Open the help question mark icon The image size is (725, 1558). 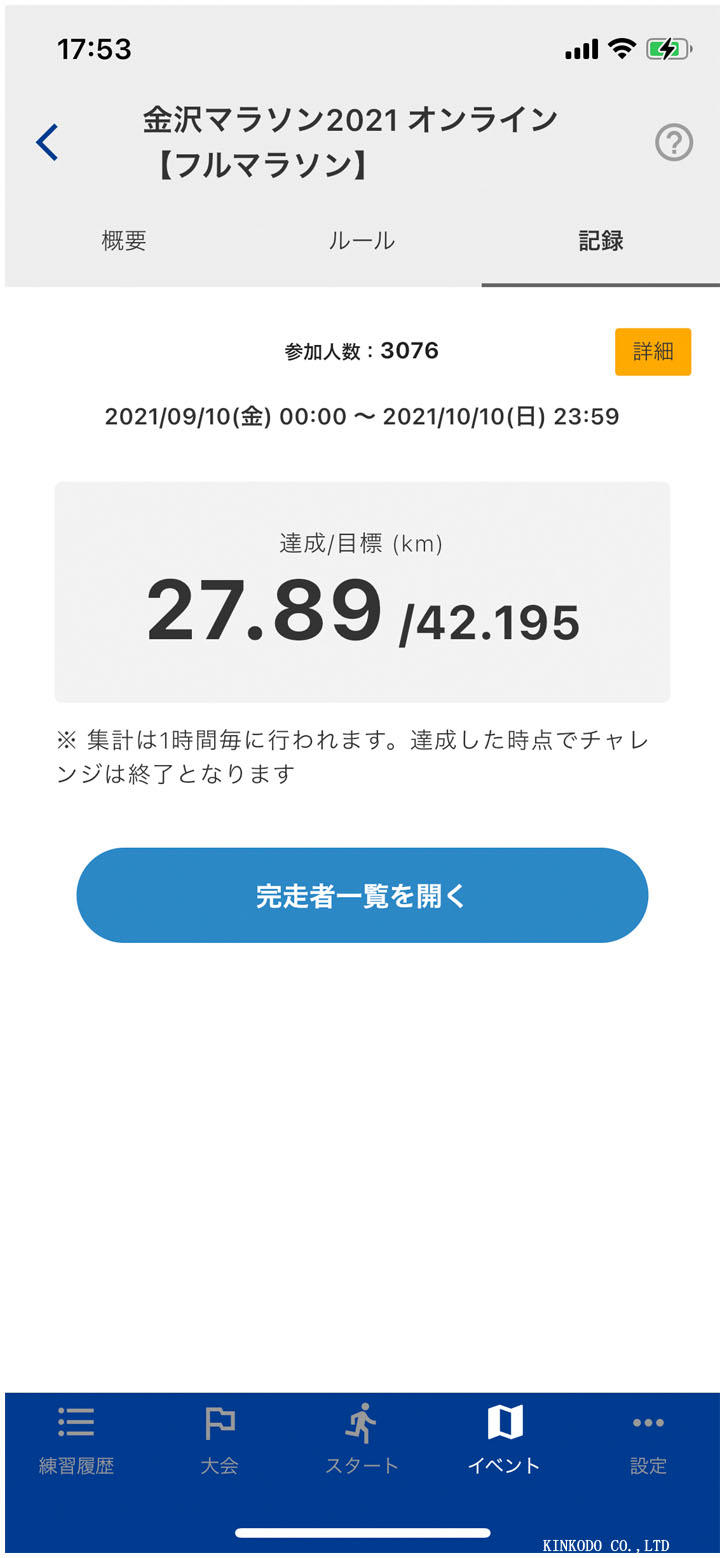674,143
